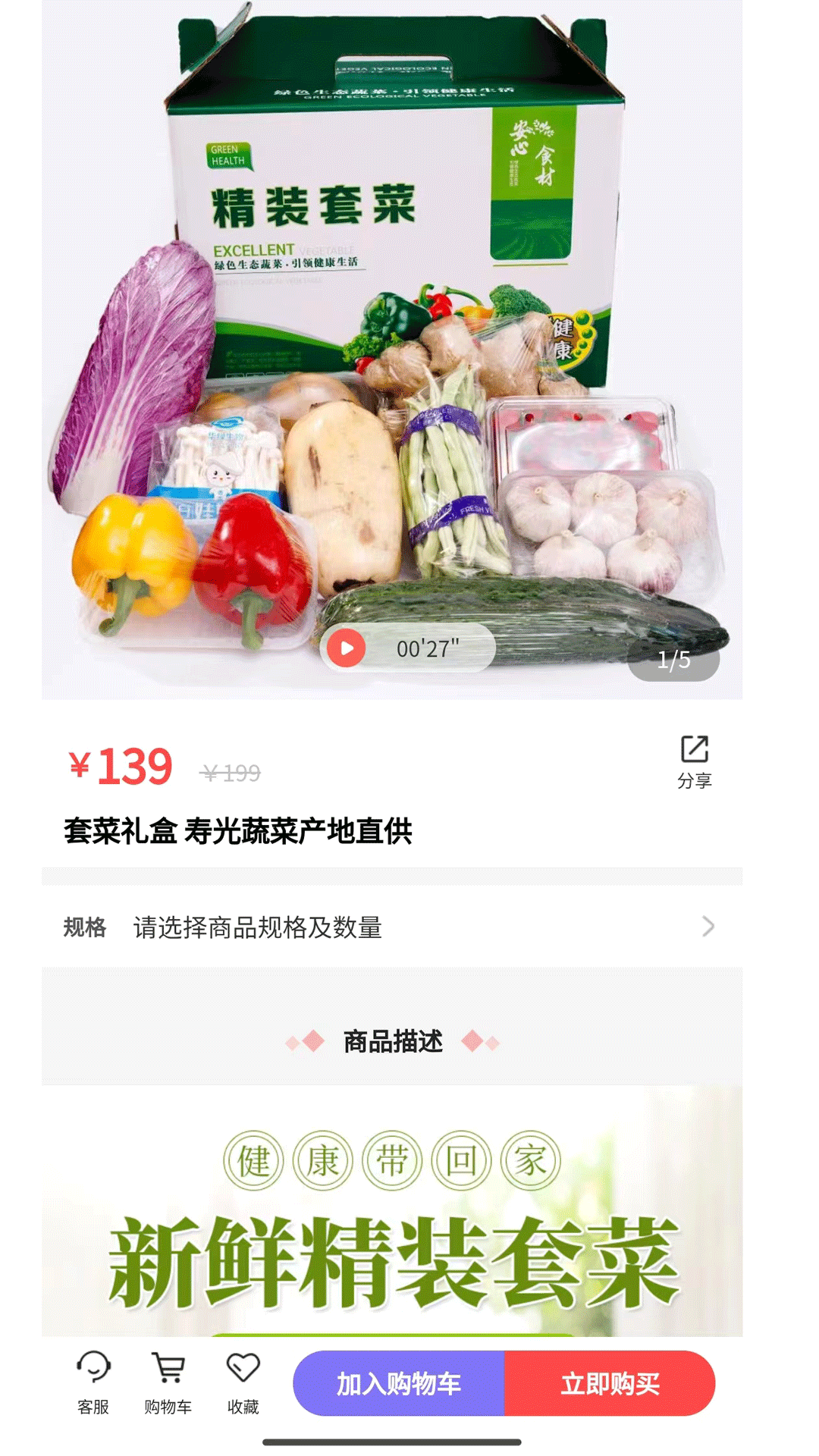Contact 客服 customer service
819x1456 pixels.
coord(93,1382)
